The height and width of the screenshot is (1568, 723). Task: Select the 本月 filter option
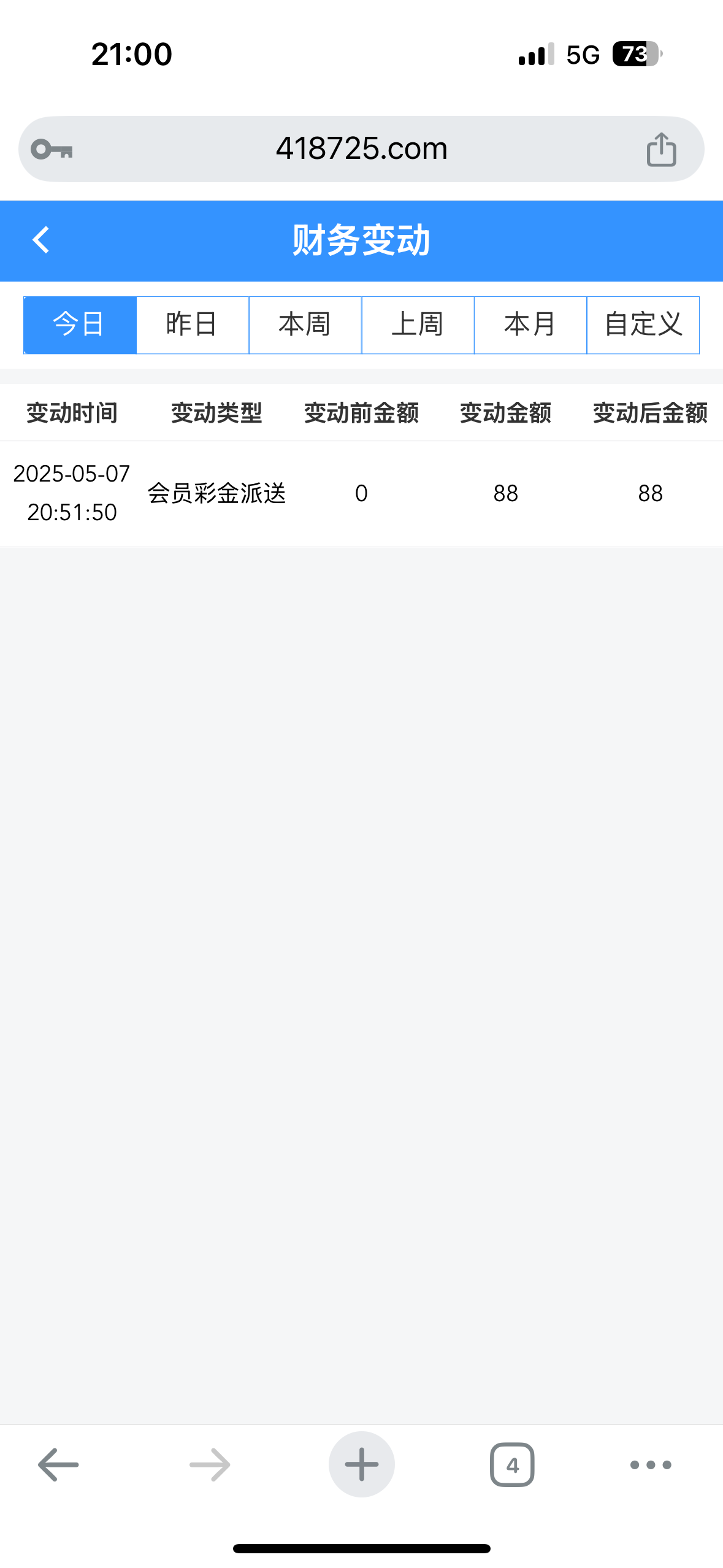[x=530, y=325]
